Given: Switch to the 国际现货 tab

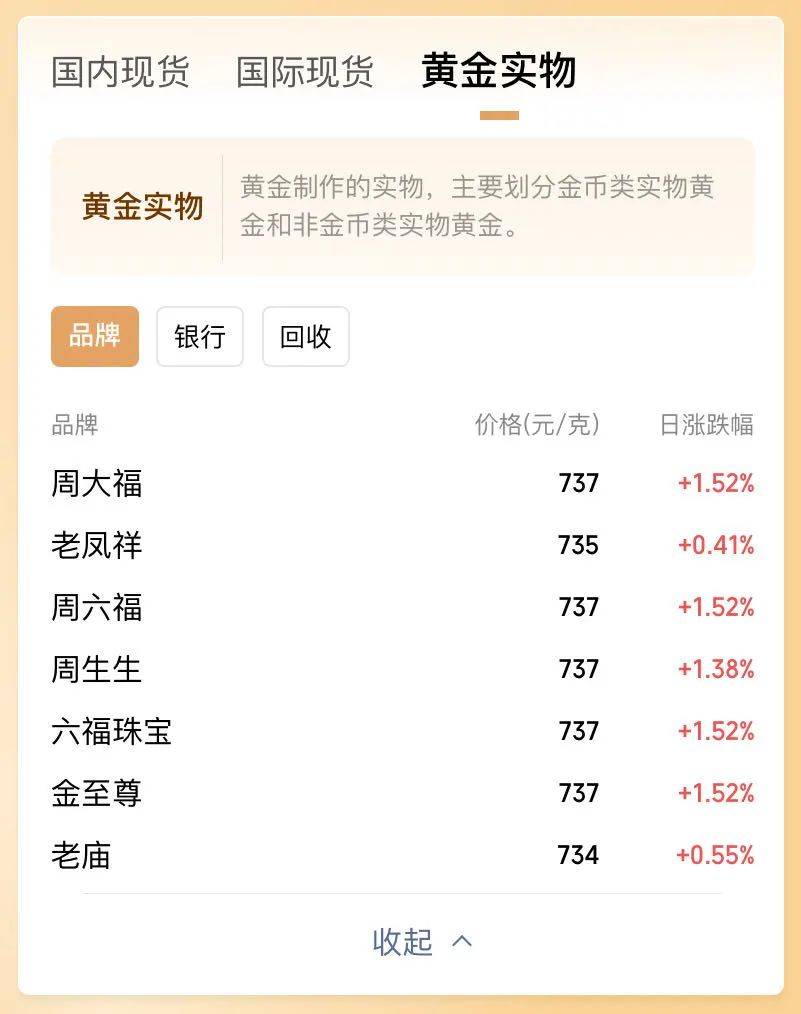Looking at the screenshot, I should [x=306, y=72].
